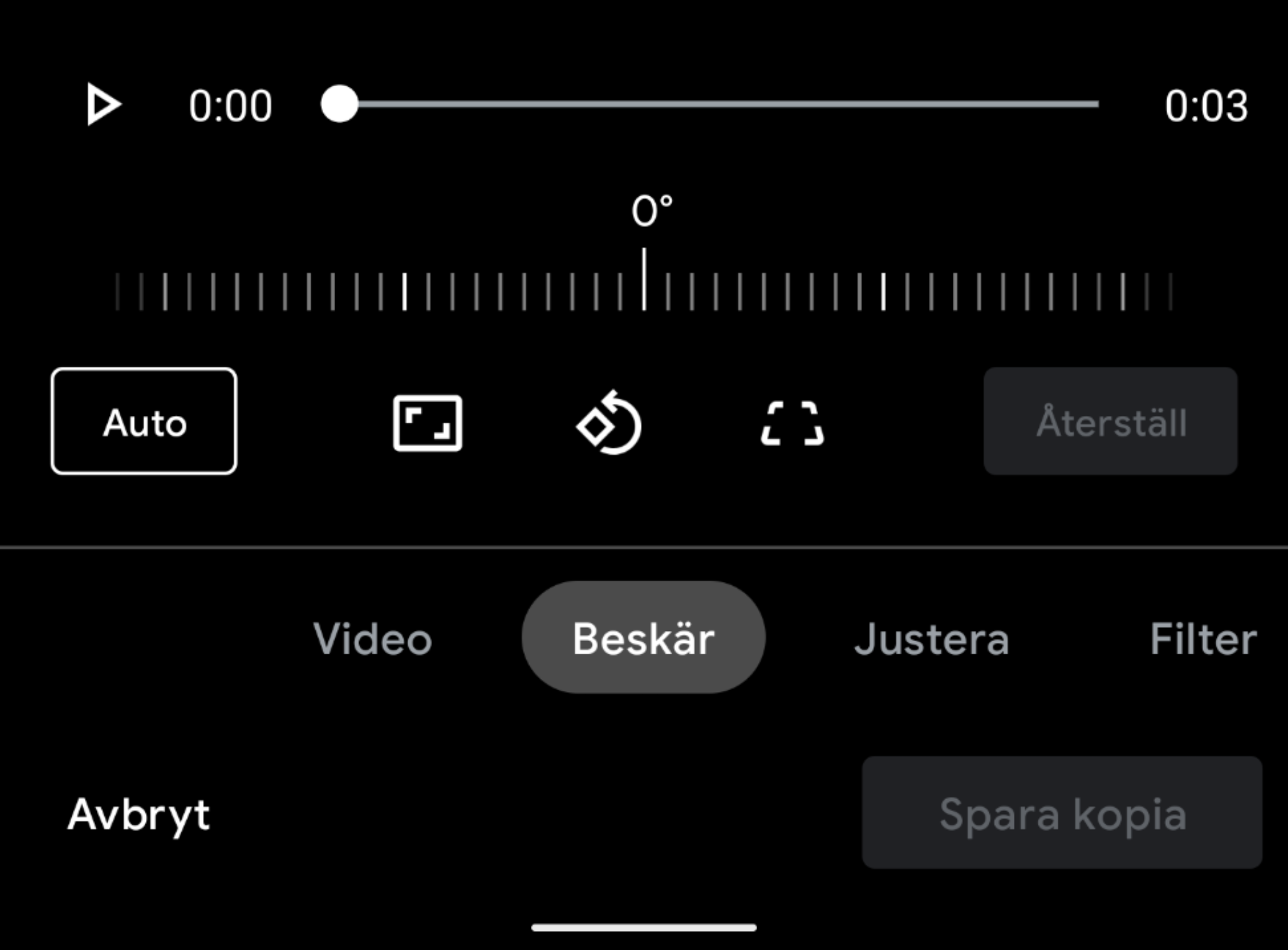Apply Auto straighten
Screen dimensions: 1288x950
(x=144, y=422)
